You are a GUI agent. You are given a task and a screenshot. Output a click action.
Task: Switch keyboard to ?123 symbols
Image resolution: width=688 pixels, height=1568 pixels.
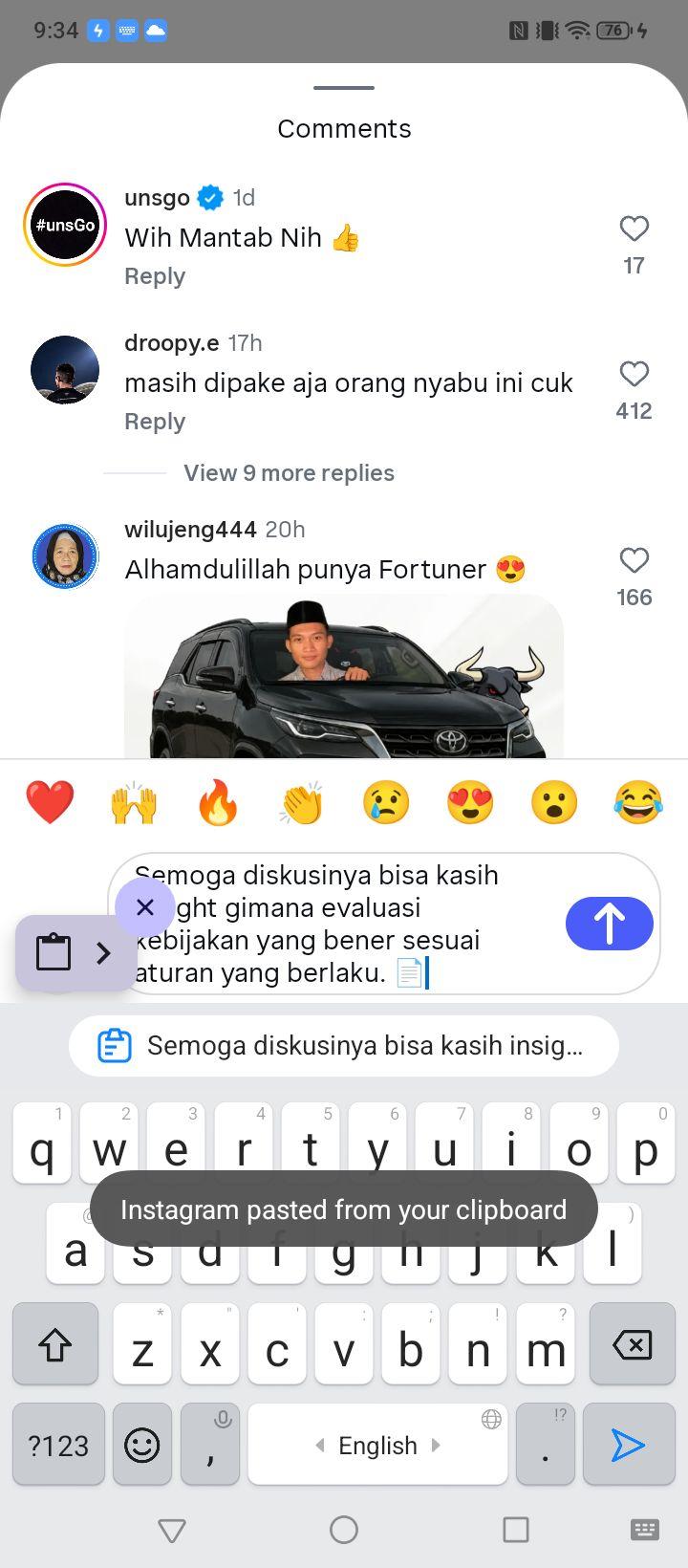58,1445
